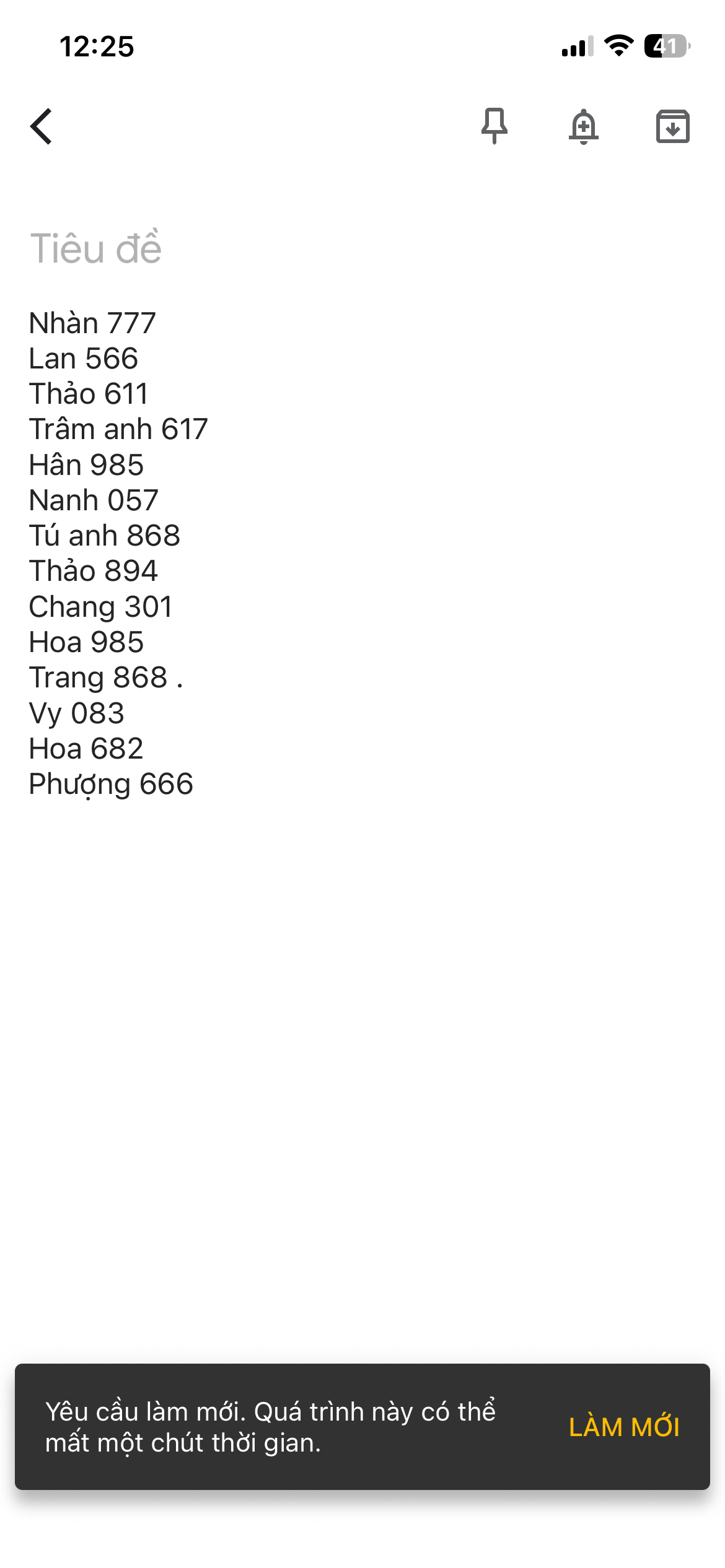Pin this note
This screenshot has width=725, height=1568.
(x=494, y=126)
